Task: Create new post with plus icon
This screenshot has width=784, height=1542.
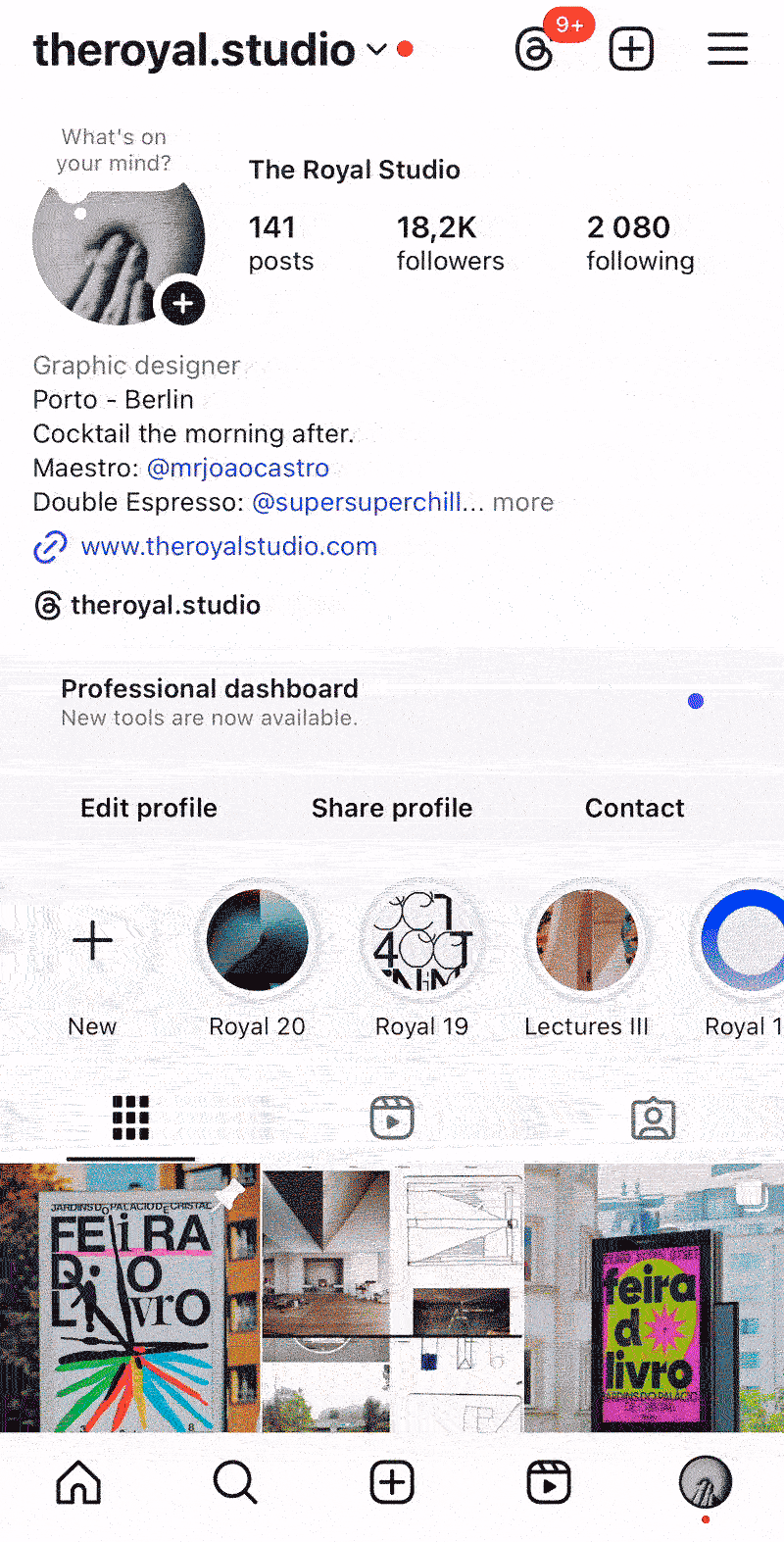Action: (631, 49)
